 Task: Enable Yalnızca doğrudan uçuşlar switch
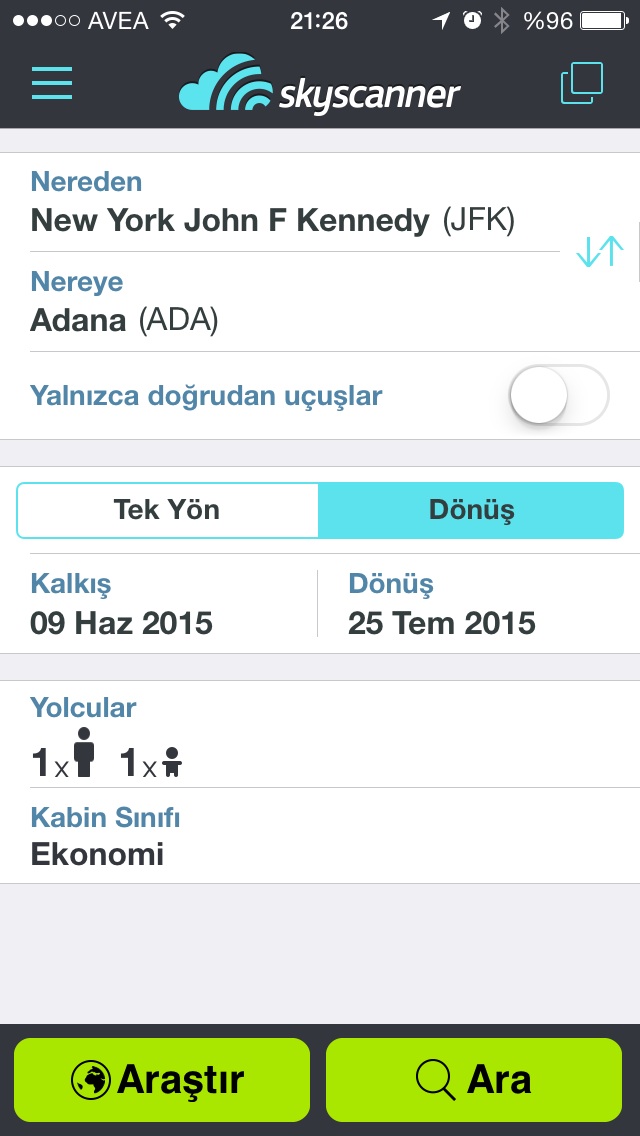point(558,396)
